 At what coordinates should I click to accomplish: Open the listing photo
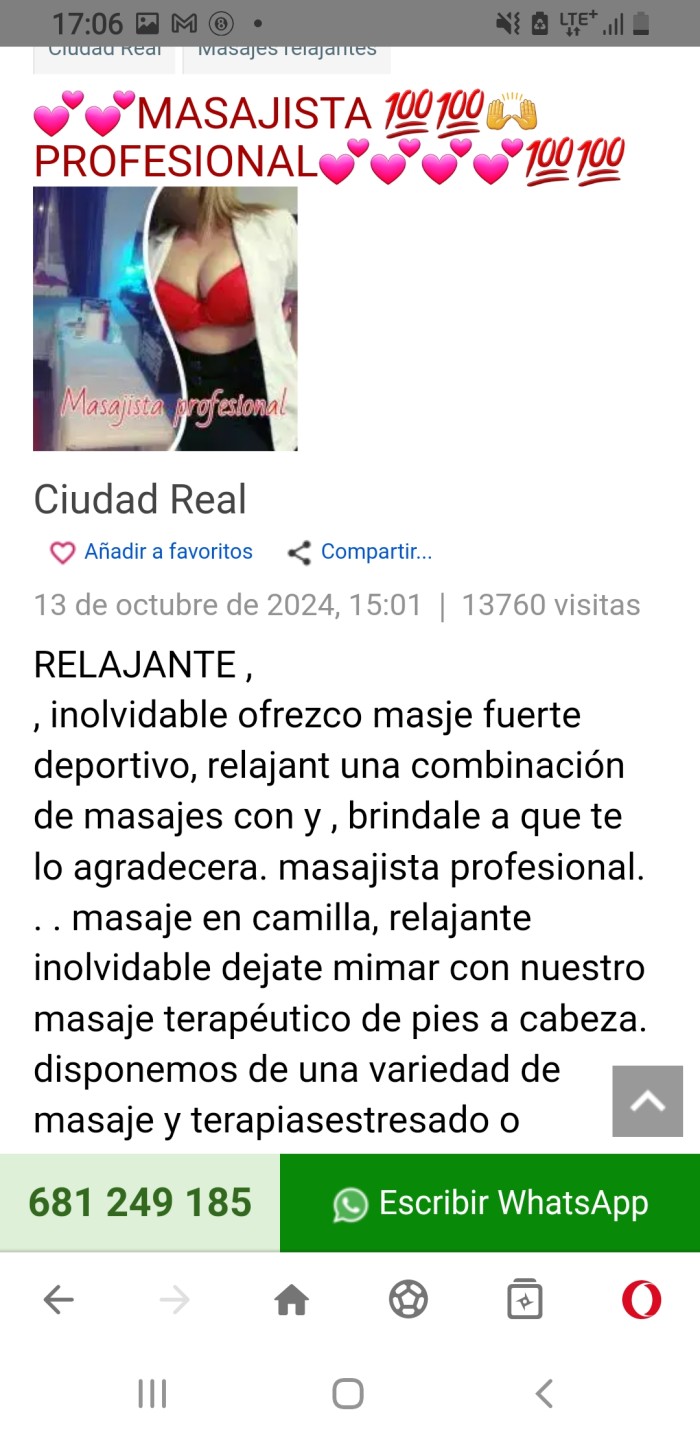tap(165, 318)
